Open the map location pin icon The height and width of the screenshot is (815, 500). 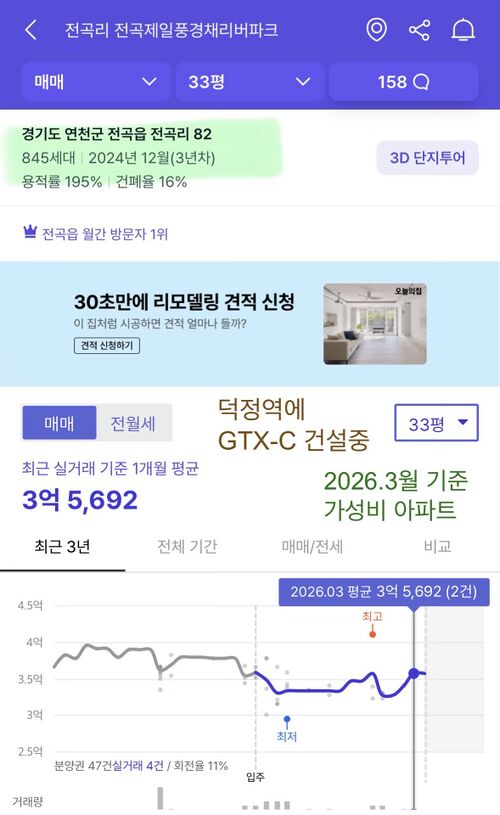(x=376, y=30)
